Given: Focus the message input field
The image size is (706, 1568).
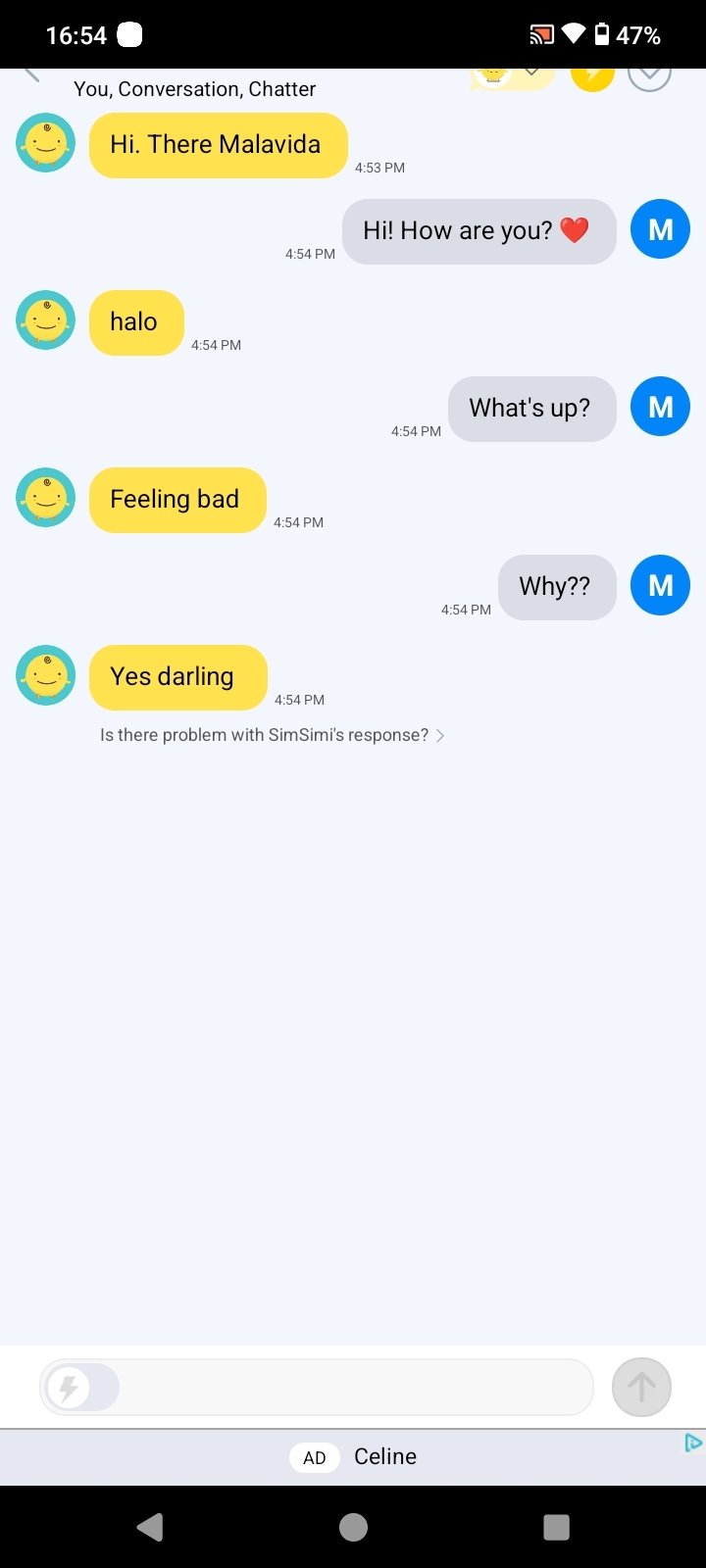Looking at the screenshot, I should pyautogui.click(x=317, y=1388).
